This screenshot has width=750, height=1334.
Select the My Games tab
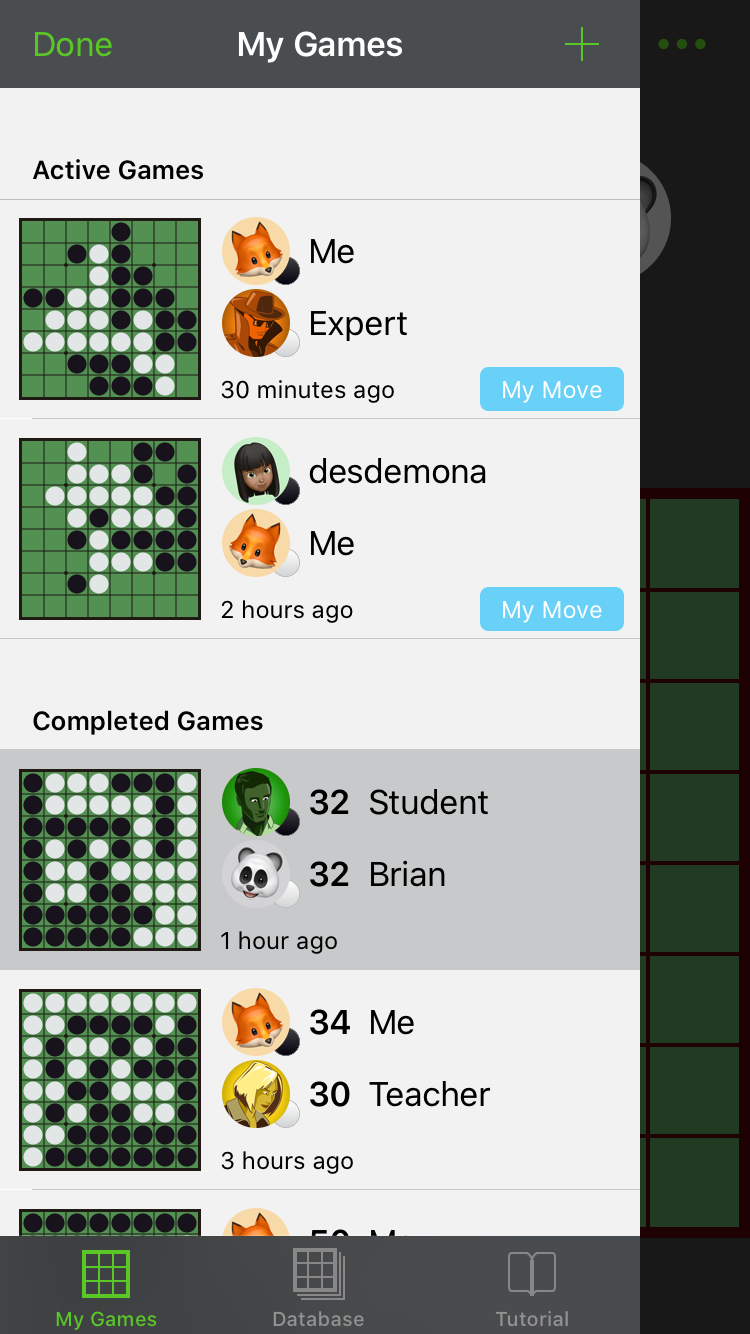106,1288
